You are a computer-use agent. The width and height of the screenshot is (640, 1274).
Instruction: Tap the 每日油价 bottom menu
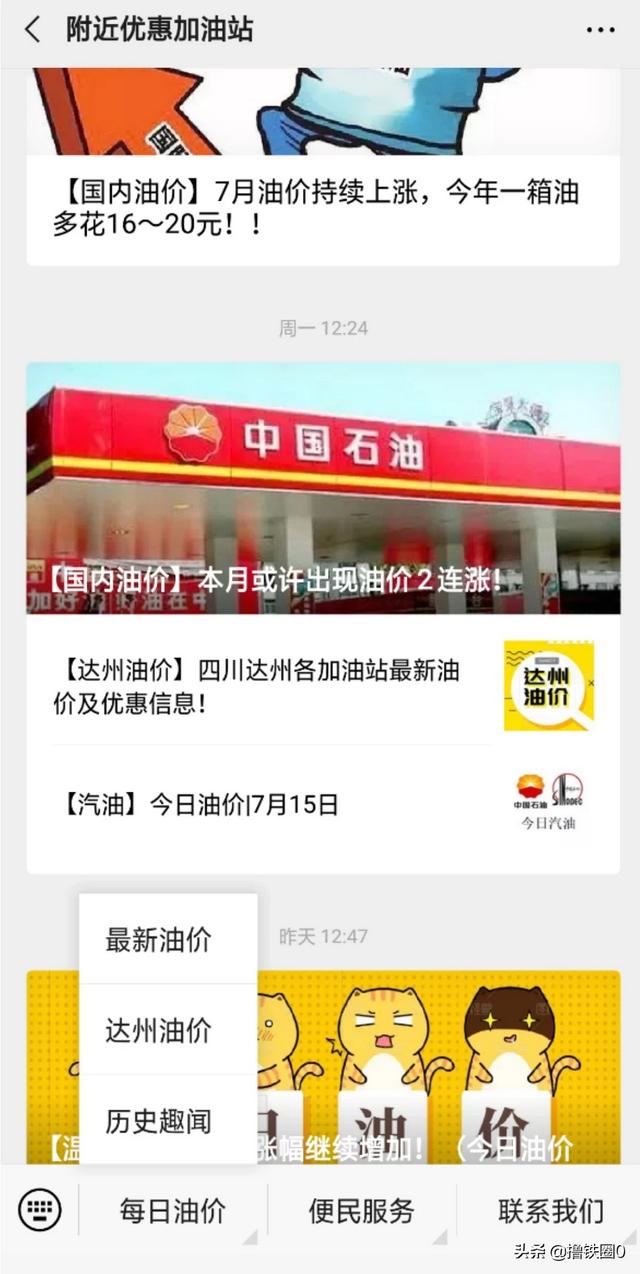pos(173,1212)
